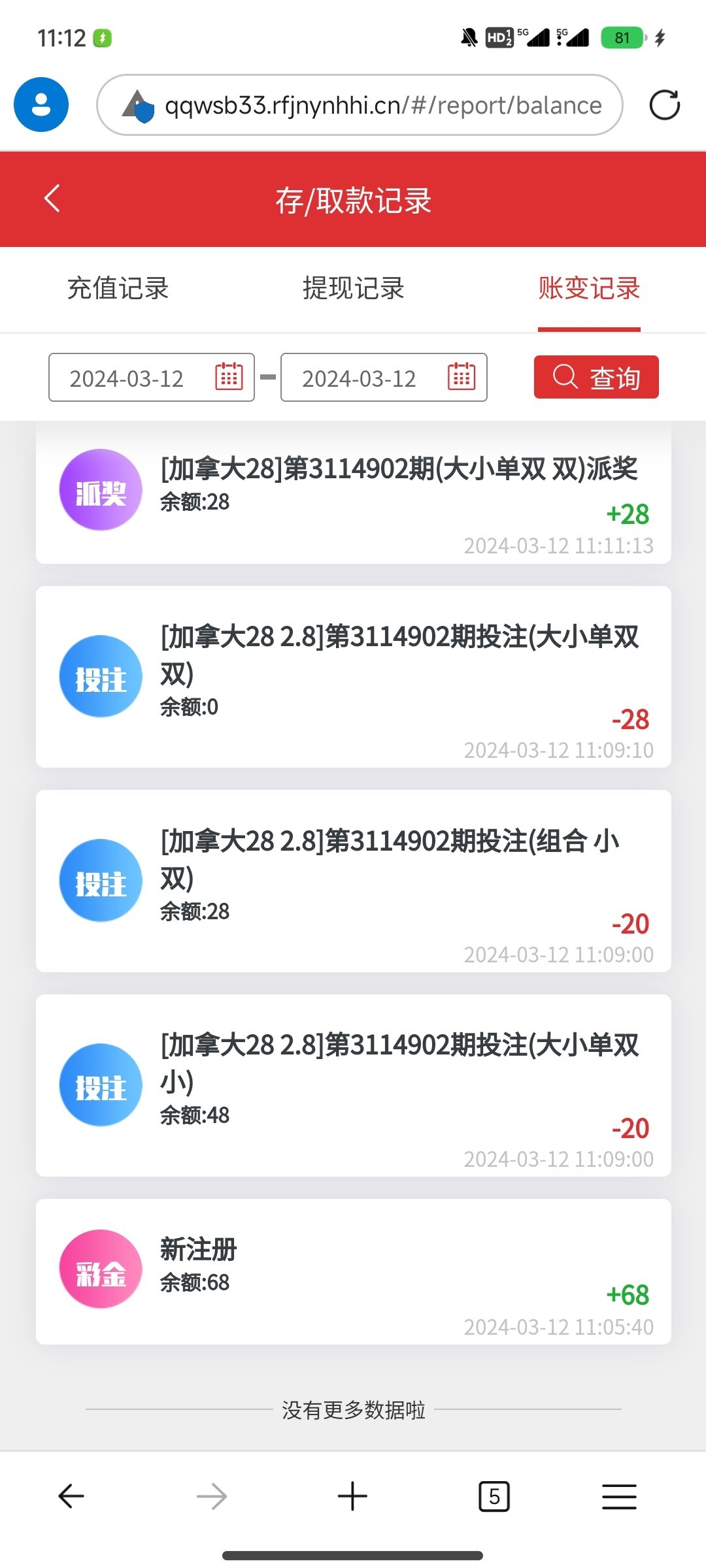Reload the page in the browser

coord(664,105)
